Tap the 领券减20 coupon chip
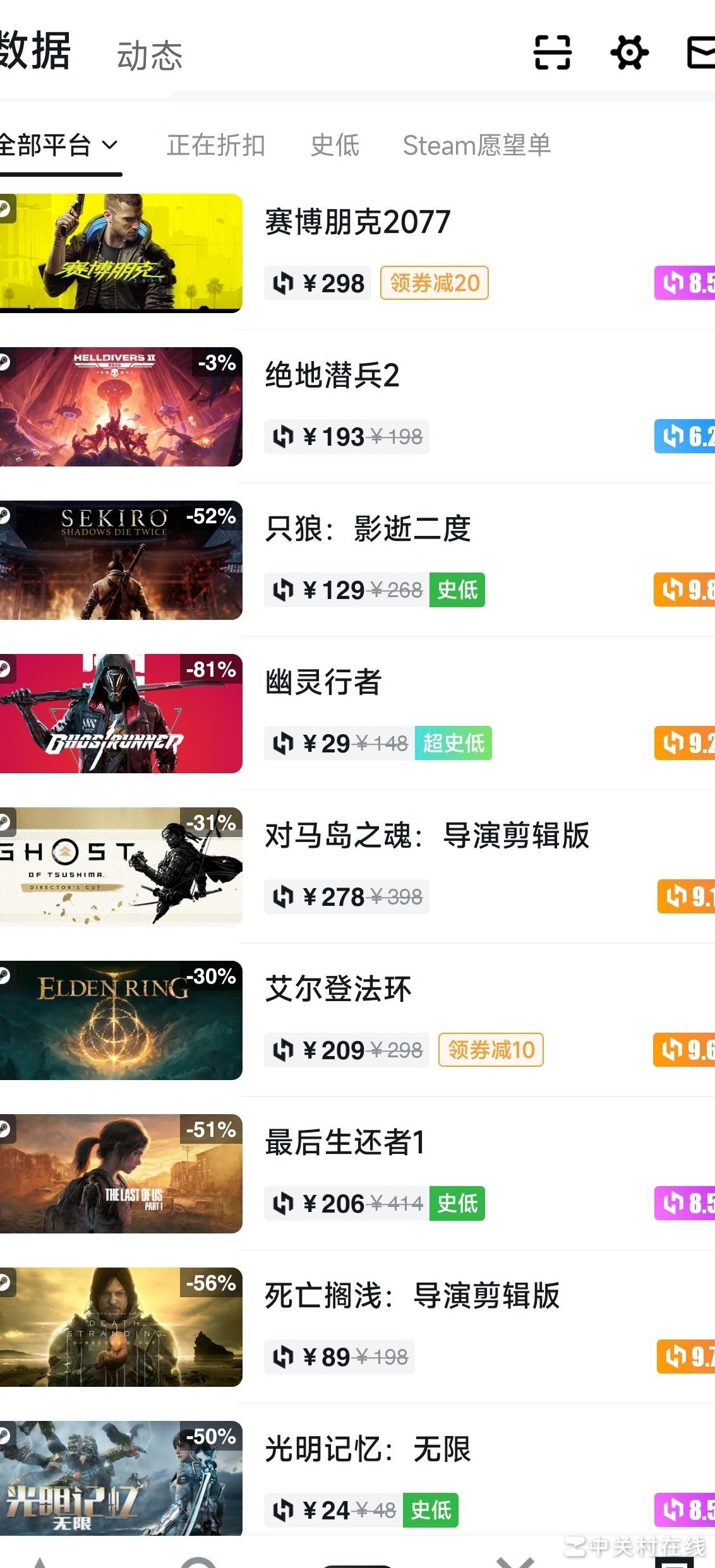This screenshot has width=715, height=1568. point(435,283)
